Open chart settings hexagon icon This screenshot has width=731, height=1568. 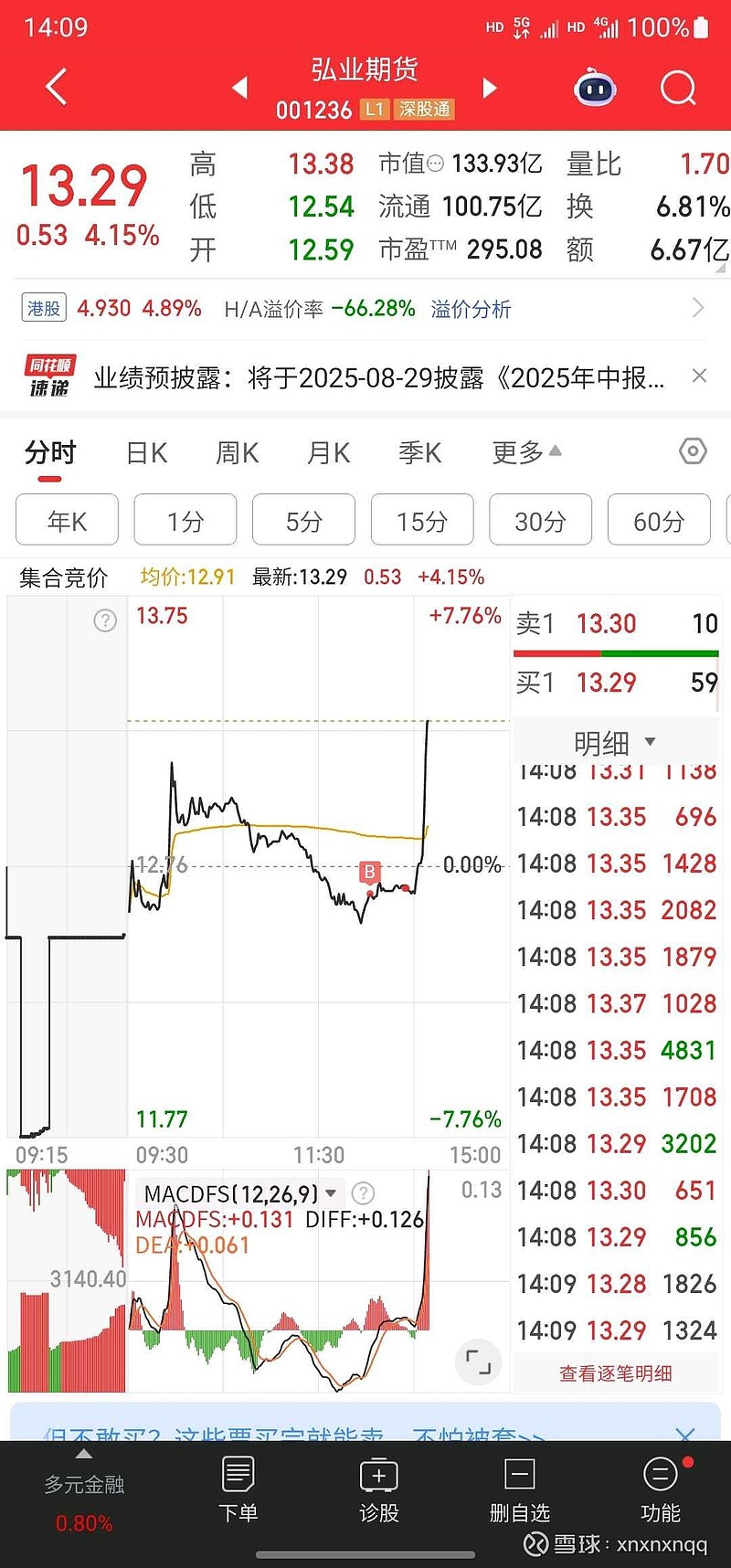[x=693, y=450]
